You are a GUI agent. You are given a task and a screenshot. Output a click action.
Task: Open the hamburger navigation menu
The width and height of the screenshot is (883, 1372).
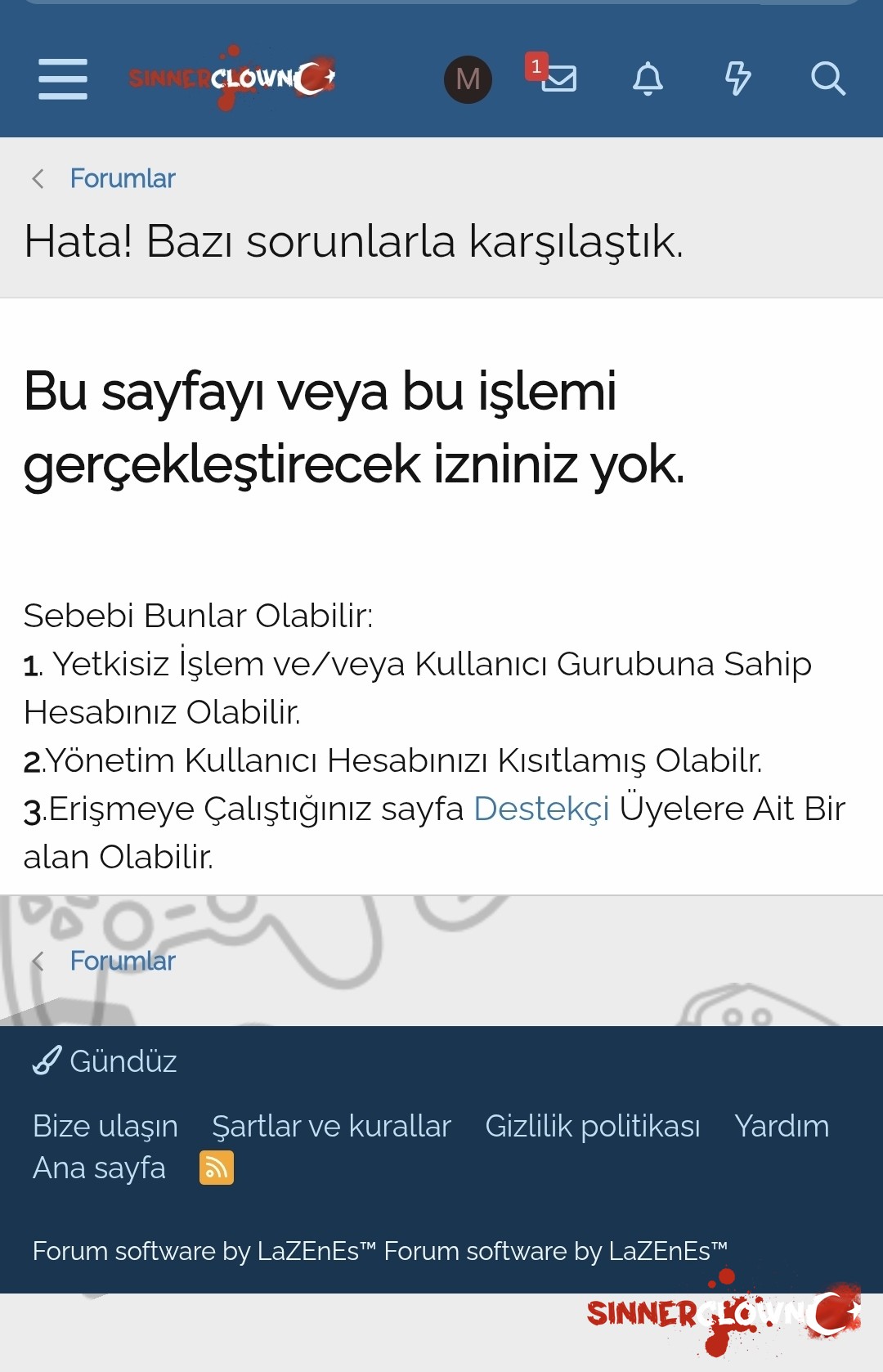click(63, 78)
